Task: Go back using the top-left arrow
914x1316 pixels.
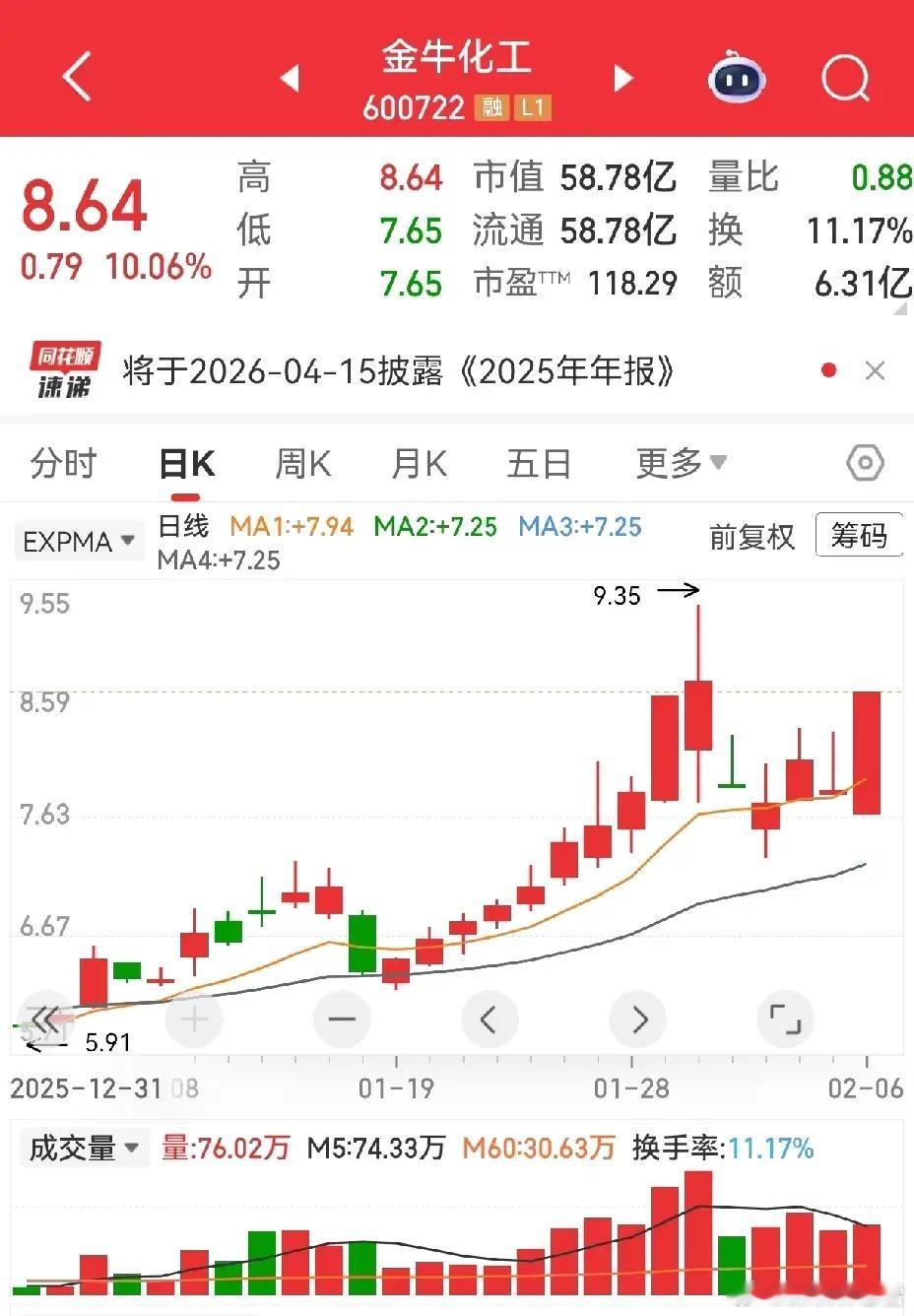Action: pos(77,77)
